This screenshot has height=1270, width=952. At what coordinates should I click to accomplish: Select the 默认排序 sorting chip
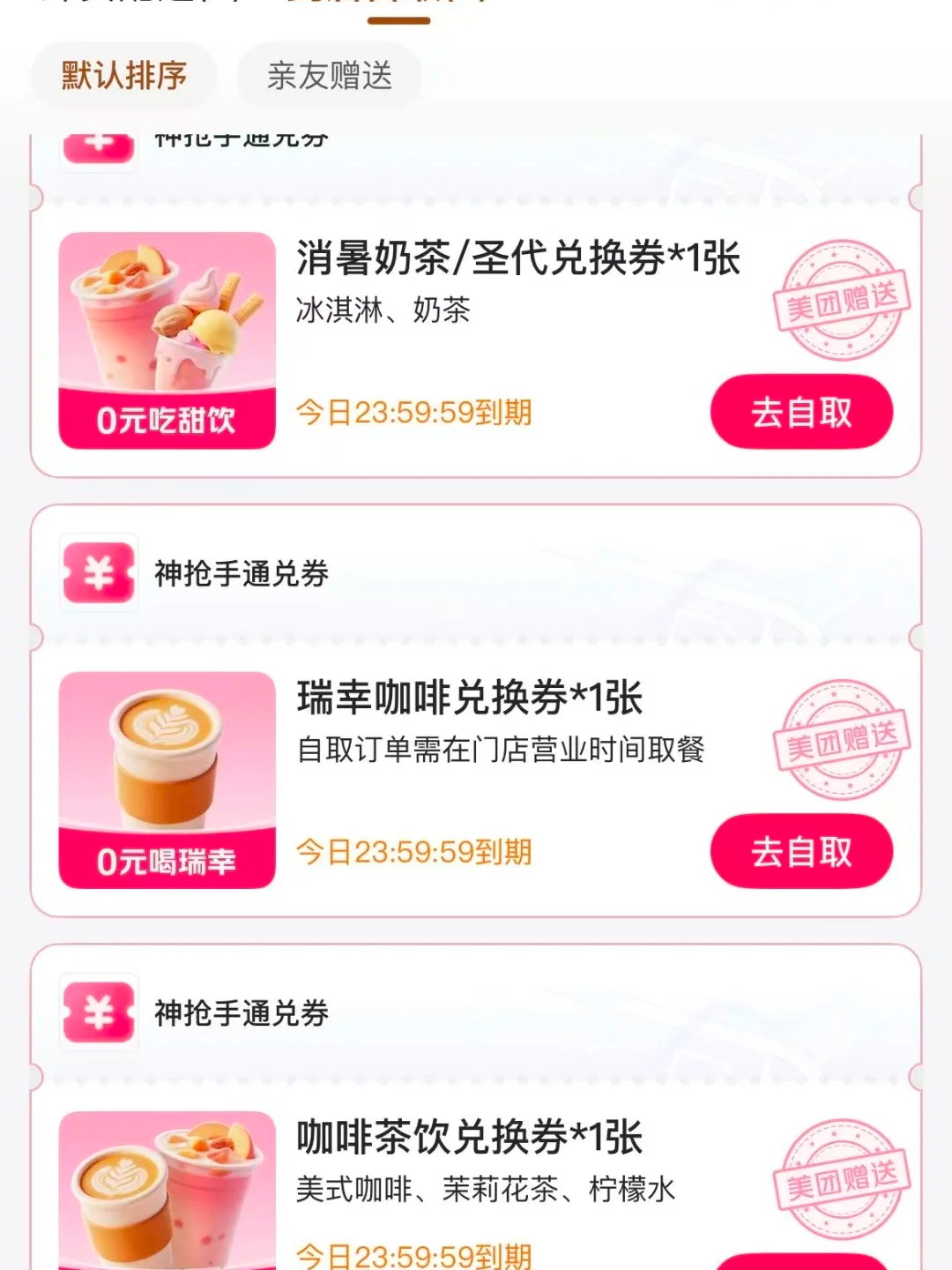click(x=124, y=76)
